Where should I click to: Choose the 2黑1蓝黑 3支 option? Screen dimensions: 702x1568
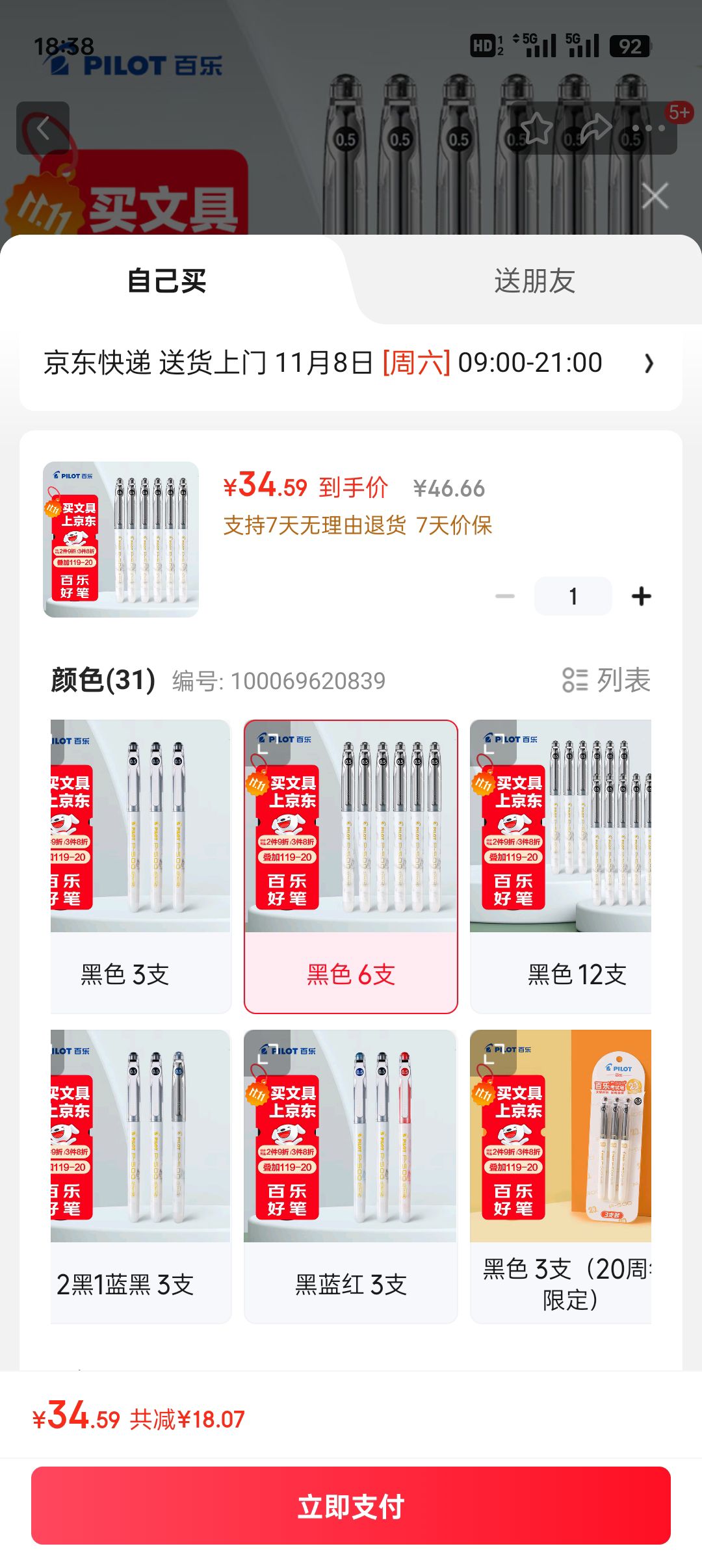[x=140, y=1176]
